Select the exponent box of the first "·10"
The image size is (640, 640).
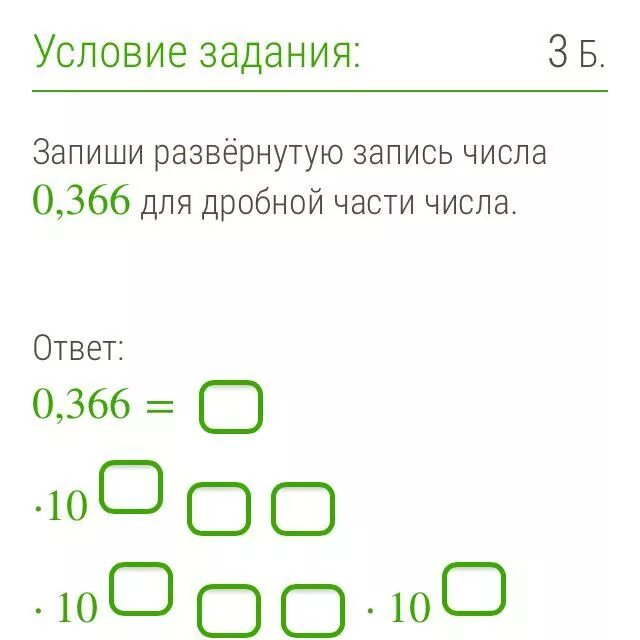click(130, 487)
